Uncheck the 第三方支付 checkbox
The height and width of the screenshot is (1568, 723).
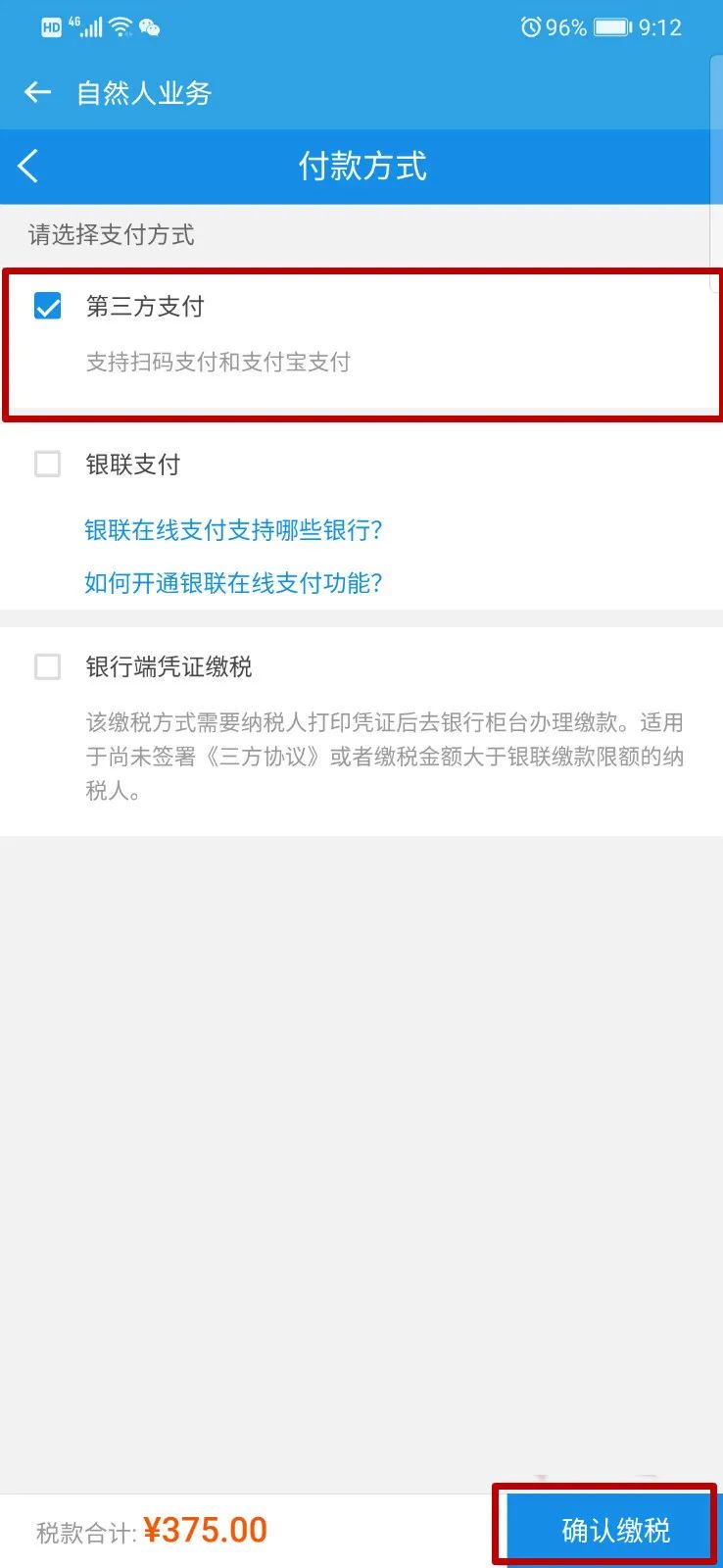[47, 306]
